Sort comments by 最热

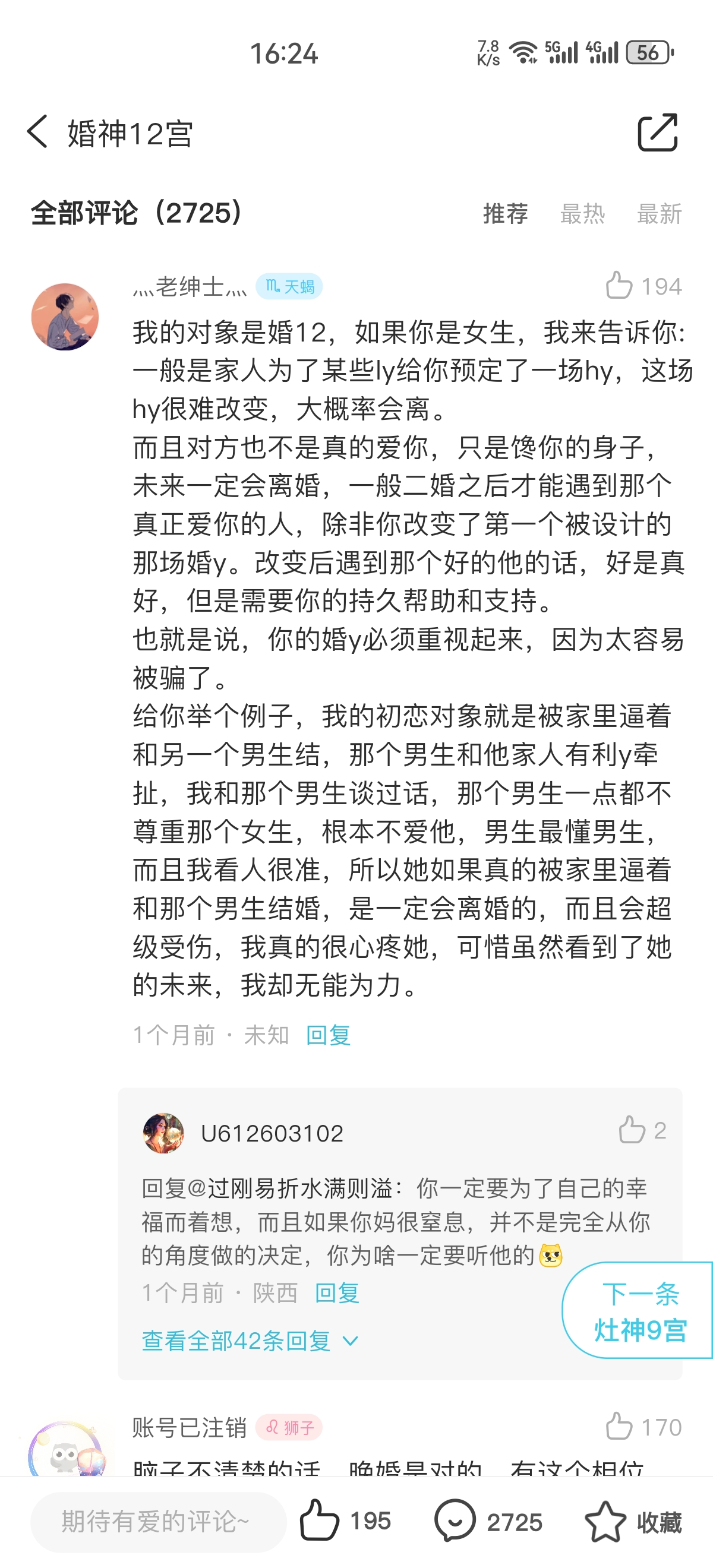click(x=582, y=214)
